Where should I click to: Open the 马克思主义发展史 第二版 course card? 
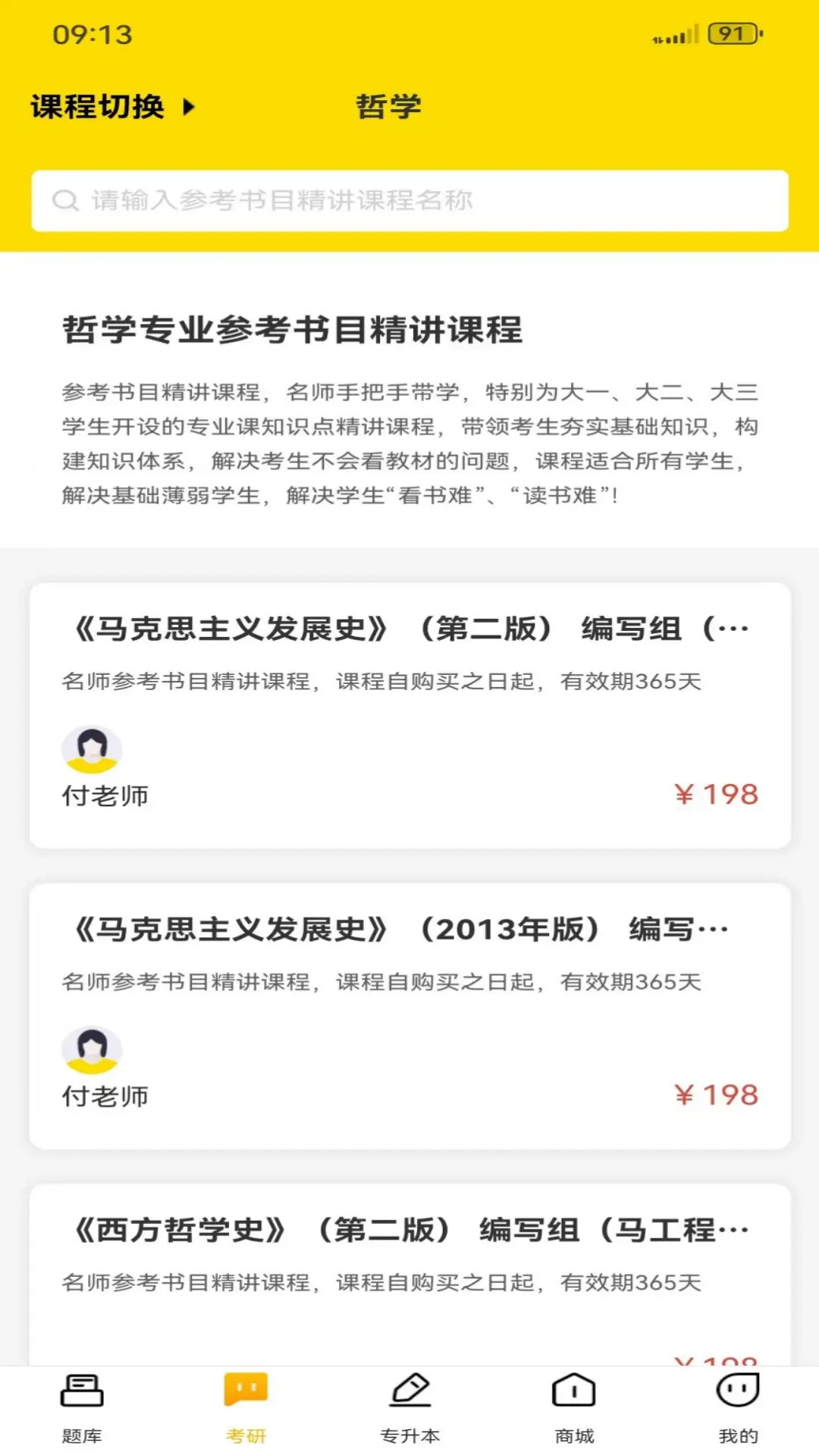(x=409, y=713)
